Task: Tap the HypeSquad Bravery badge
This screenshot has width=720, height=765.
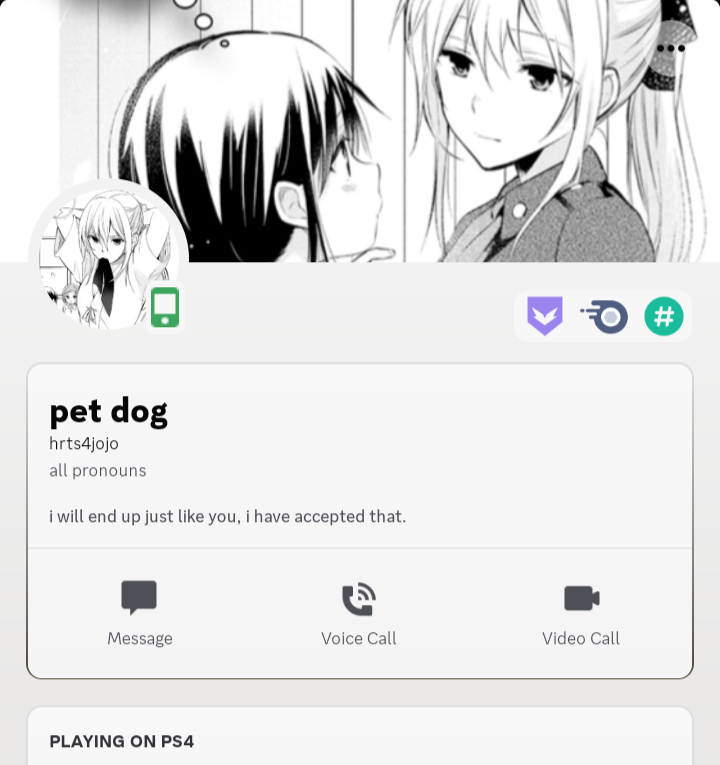Action: (x=545, y=317)
